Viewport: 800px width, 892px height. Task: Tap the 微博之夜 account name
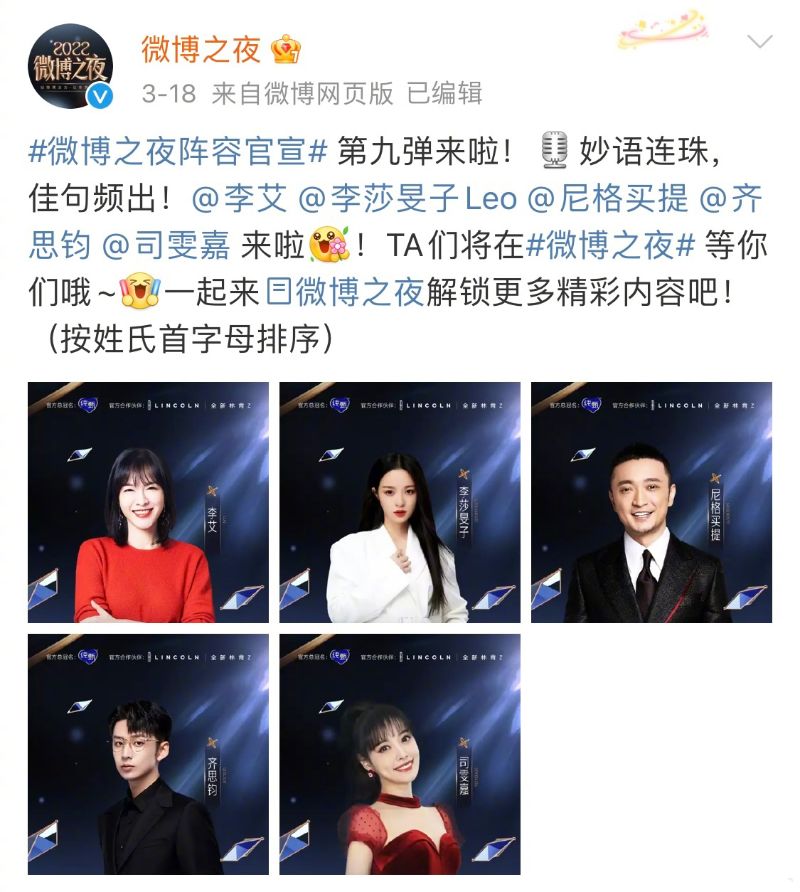(201, 47)
